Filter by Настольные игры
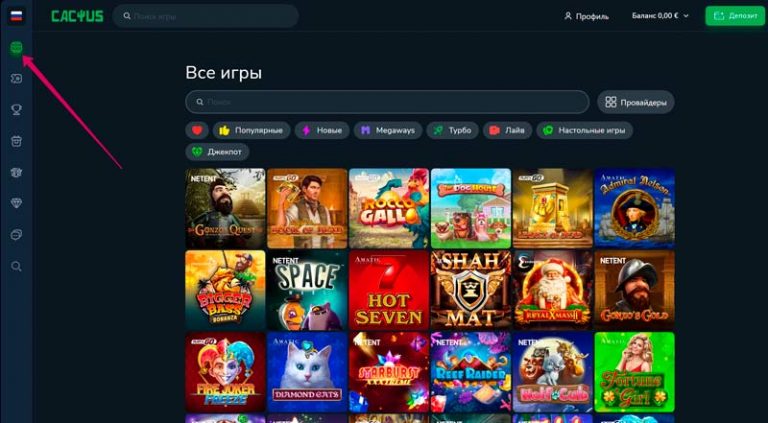Screen dimensions: 768x423 pos(584,130)
